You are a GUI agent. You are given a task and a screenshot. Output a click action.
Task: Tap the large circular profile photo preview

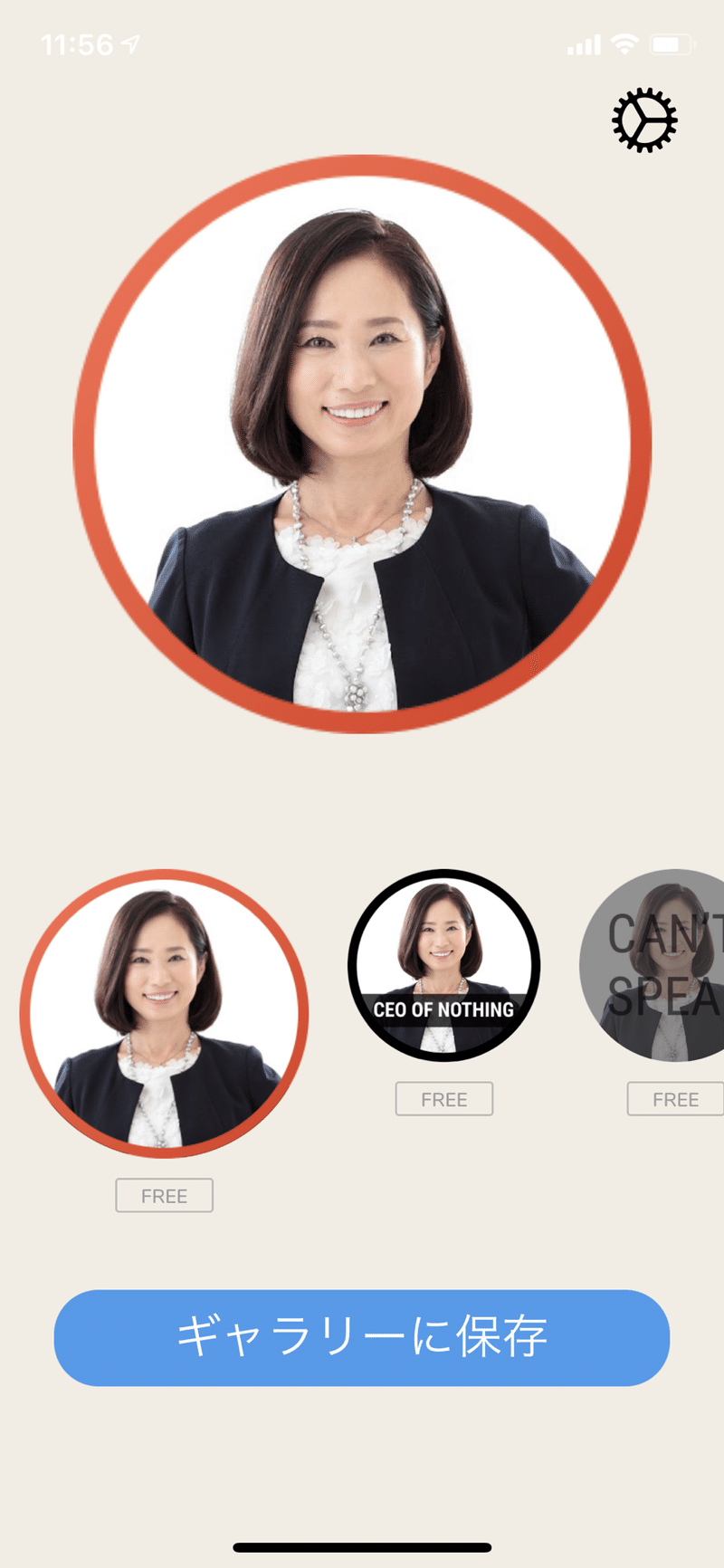(362, 444)
